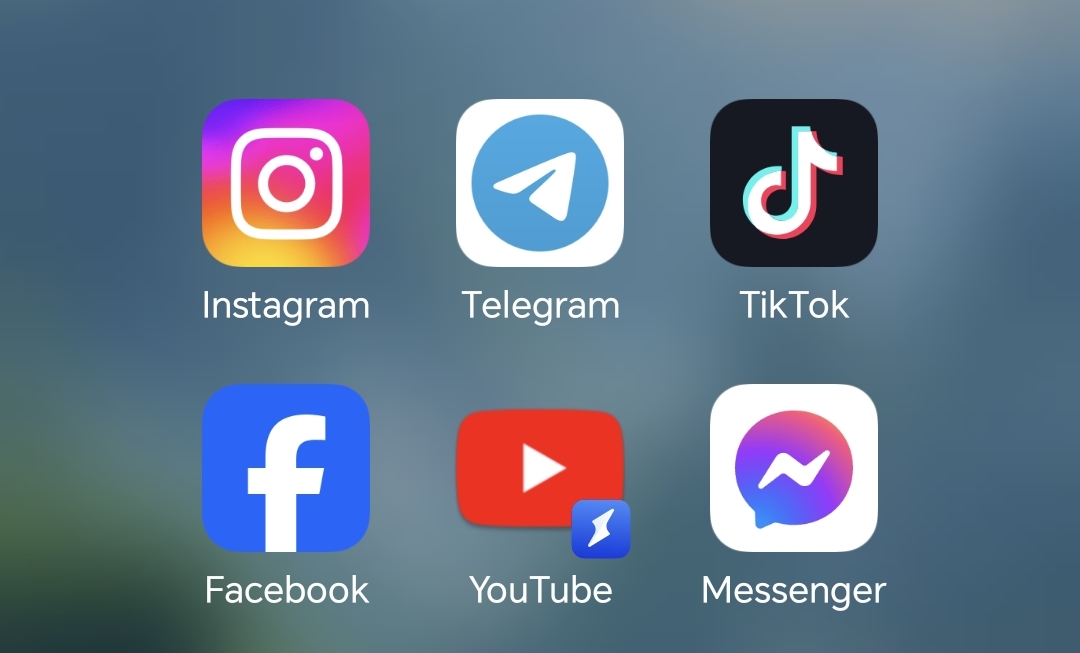The image size is (1080, 653).
Task: Open the Instagram app
Action: click(286, 183)
